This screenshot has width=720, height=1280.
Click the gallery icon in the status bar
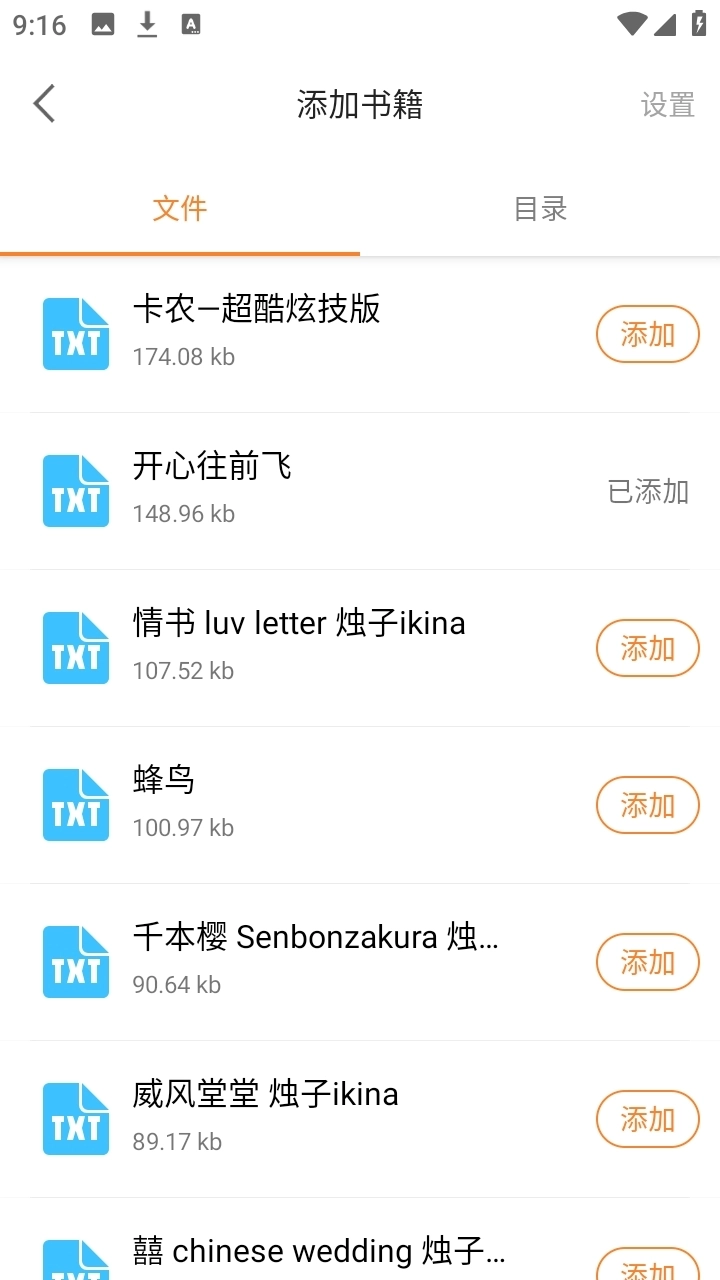[101, 24]
